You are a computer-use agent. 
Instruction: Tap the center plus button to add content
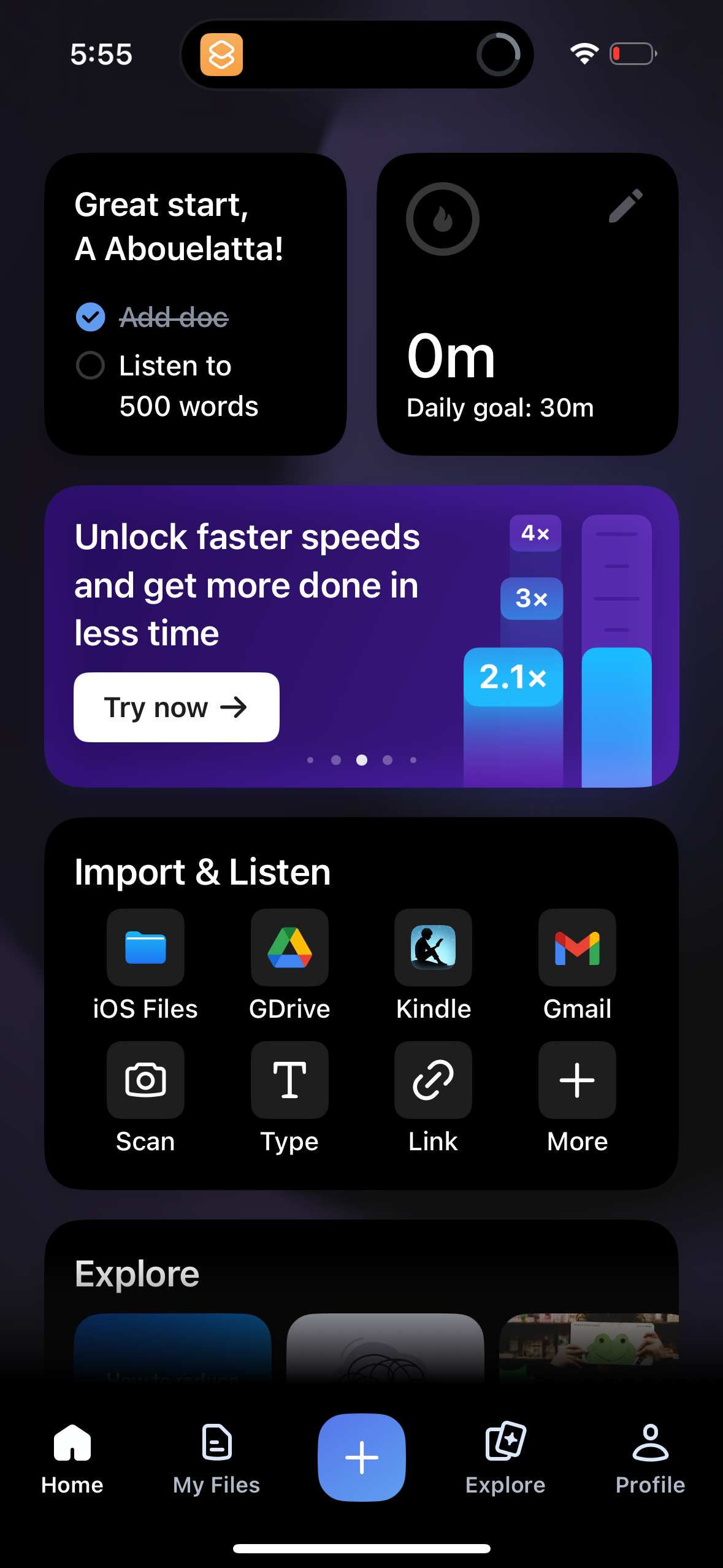(361, 1458)
